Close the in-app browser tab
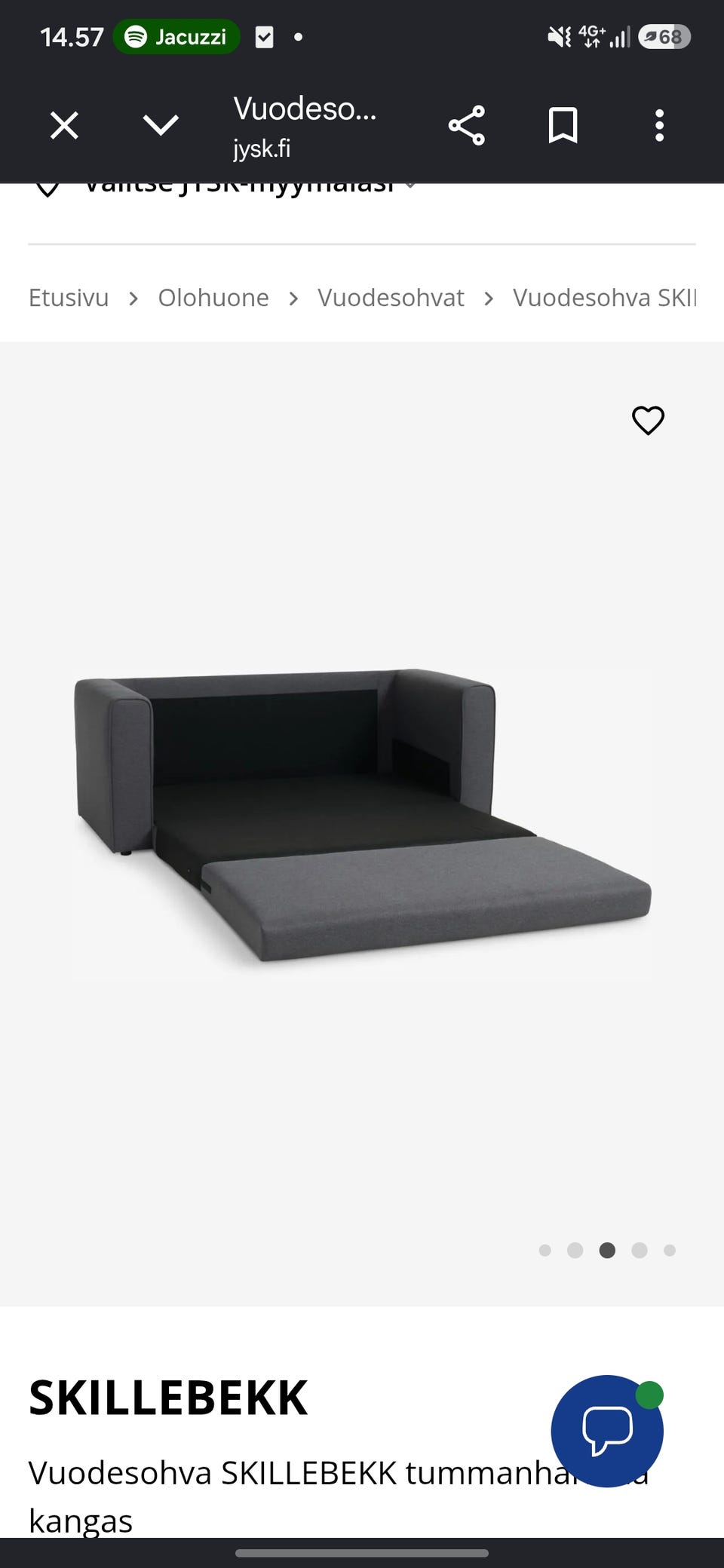 coord(64,125)
